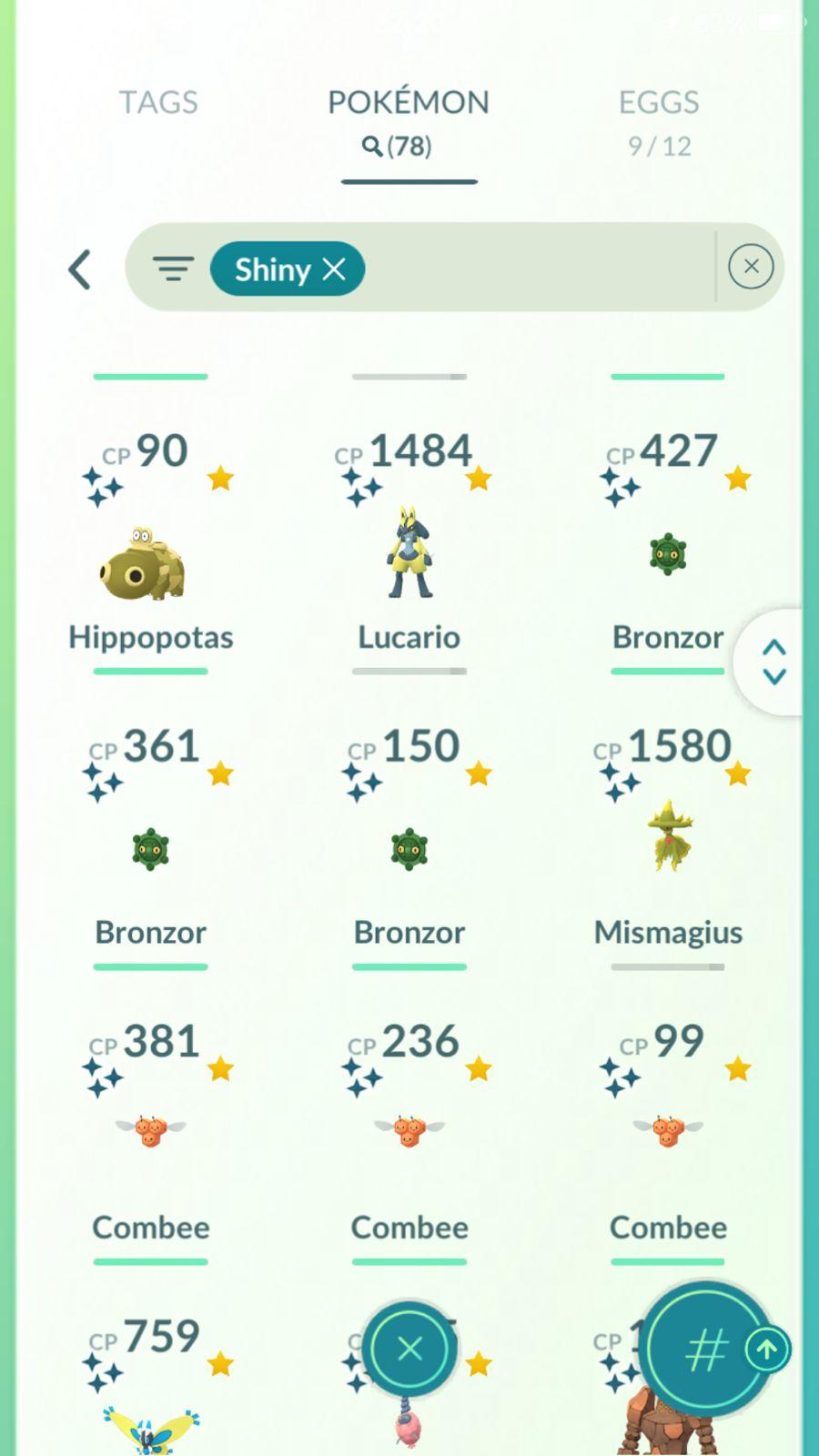Clear the search field
The width and height of the screenshot is (819, 1456).
(x=751, y=267)
